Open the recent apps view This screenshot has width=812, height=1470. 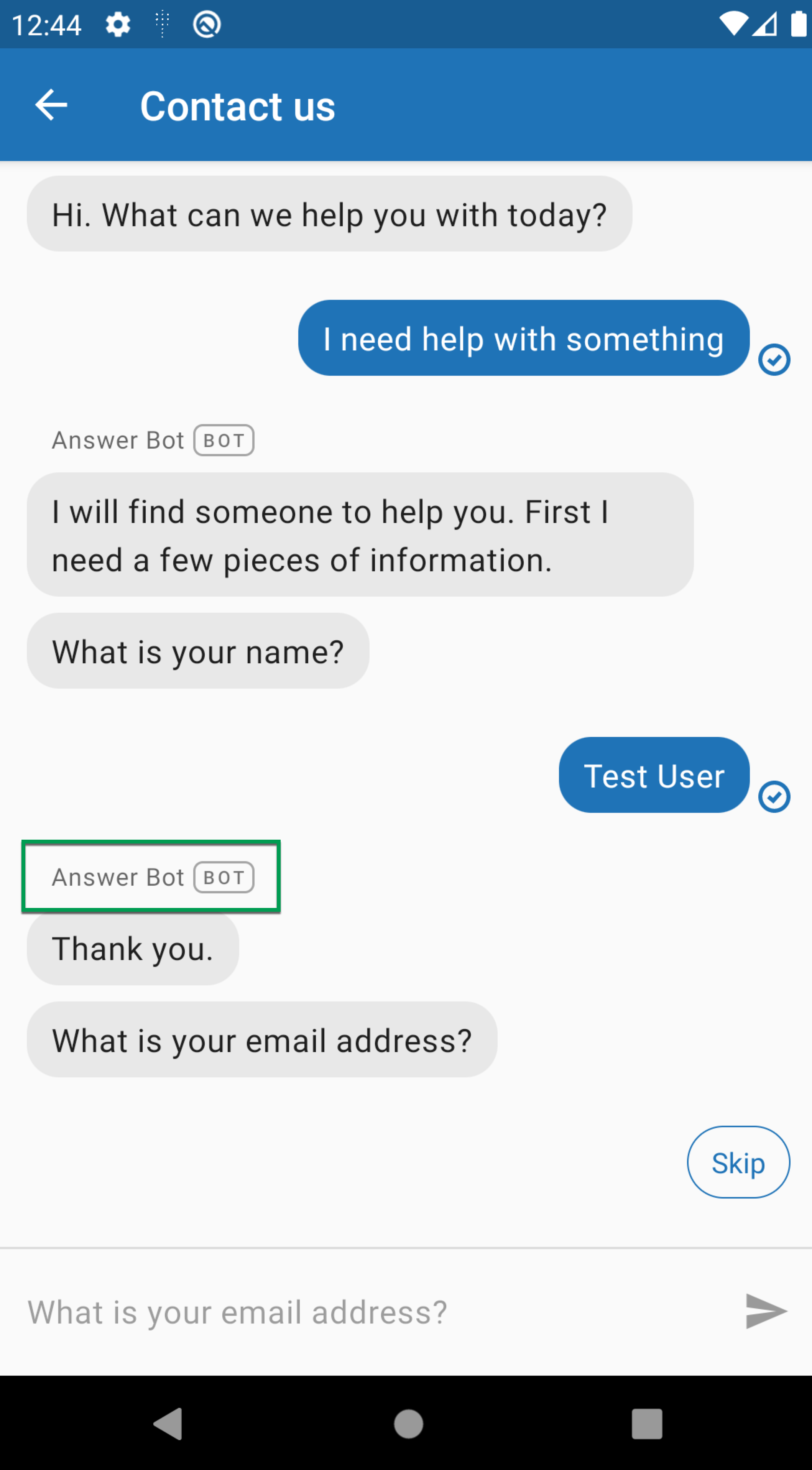click(646, 1424)
